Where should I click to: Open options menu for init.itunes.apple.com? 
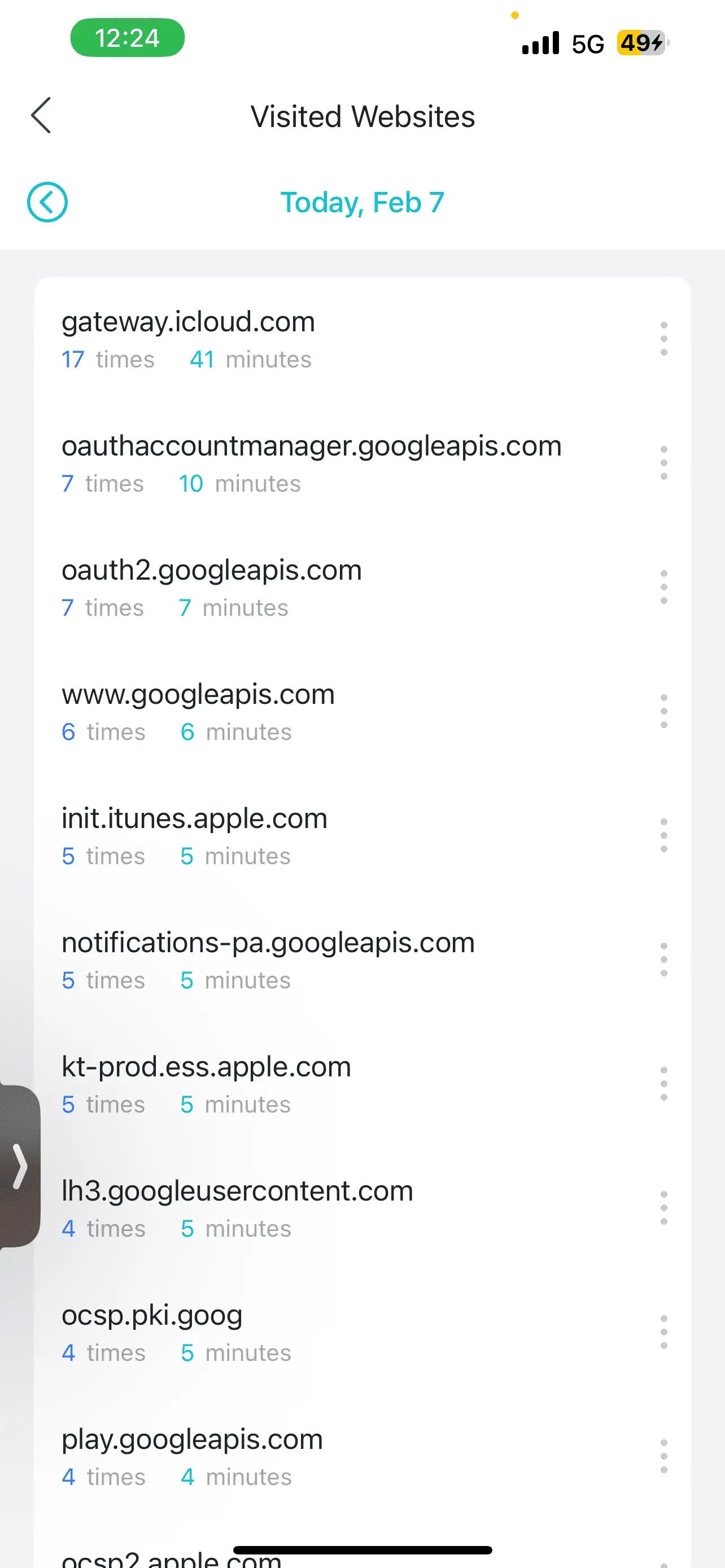(663, 835)
